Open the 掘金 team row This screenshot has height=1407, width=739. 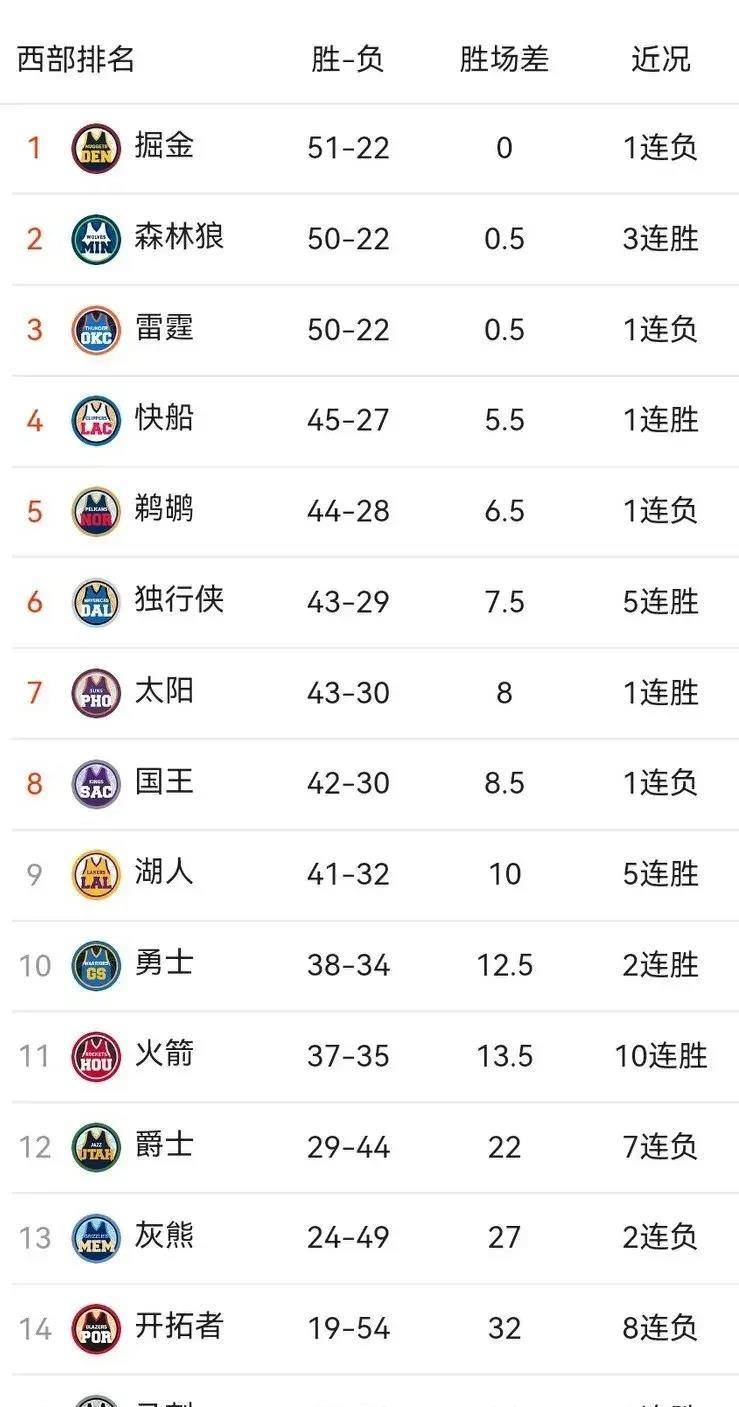[164, 148]
